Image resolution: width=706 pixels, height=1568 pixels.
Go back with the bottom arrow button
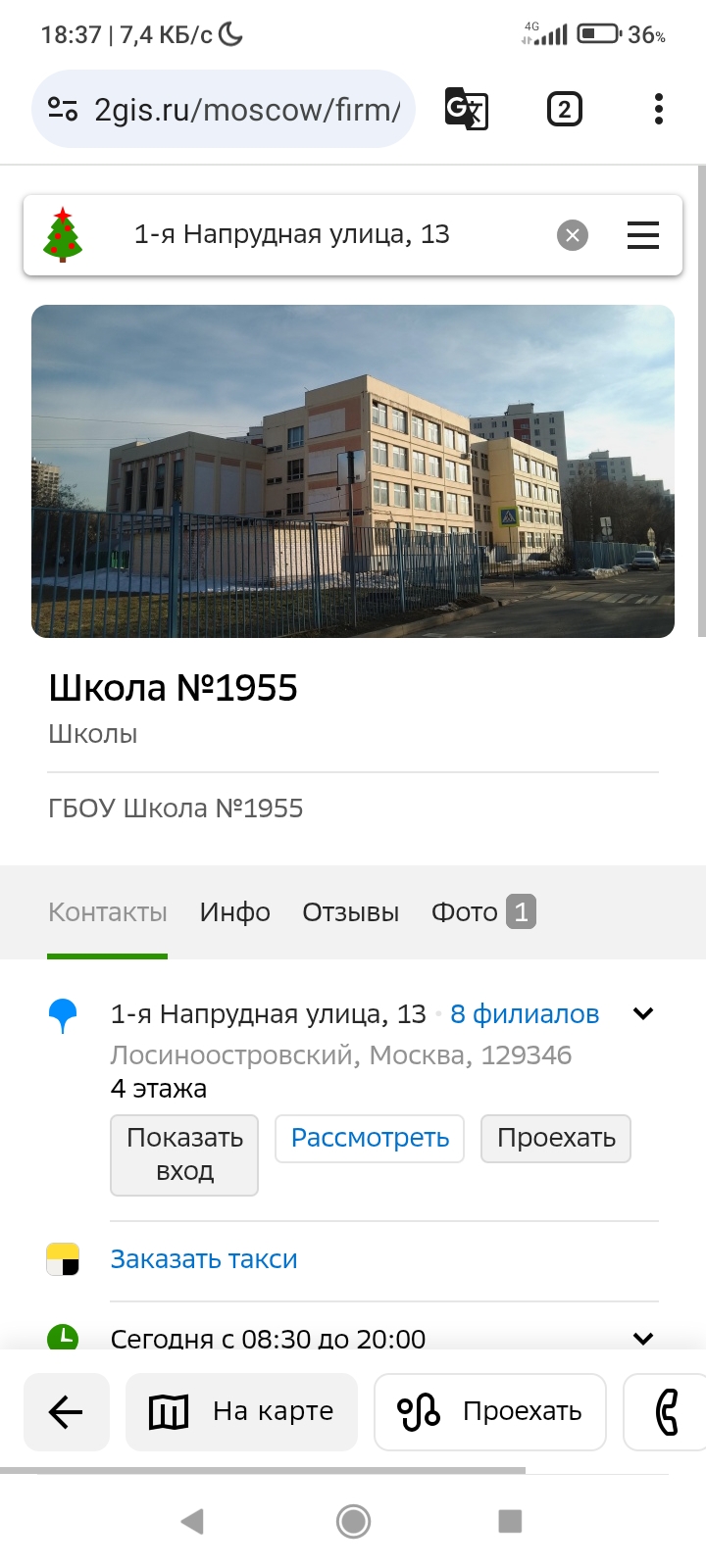tap(67, 1412)
